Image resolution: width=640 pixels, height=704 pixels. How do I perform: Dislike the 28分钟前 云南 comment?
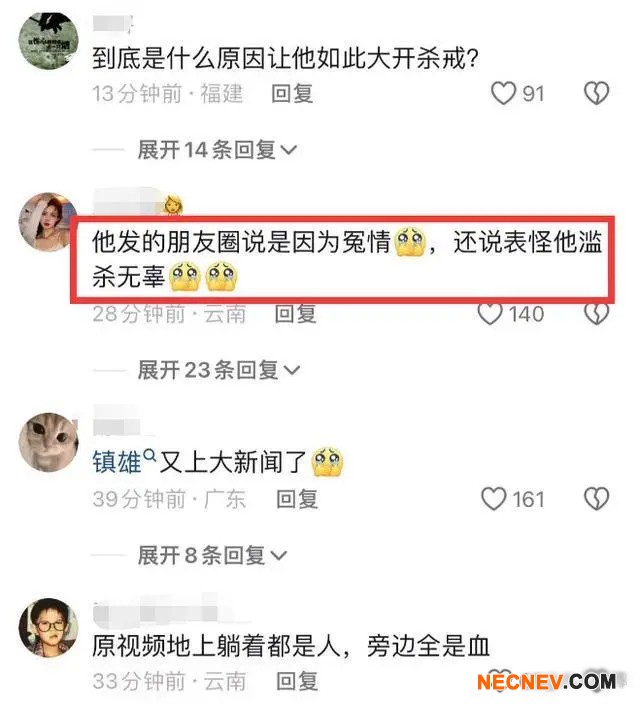596,314
